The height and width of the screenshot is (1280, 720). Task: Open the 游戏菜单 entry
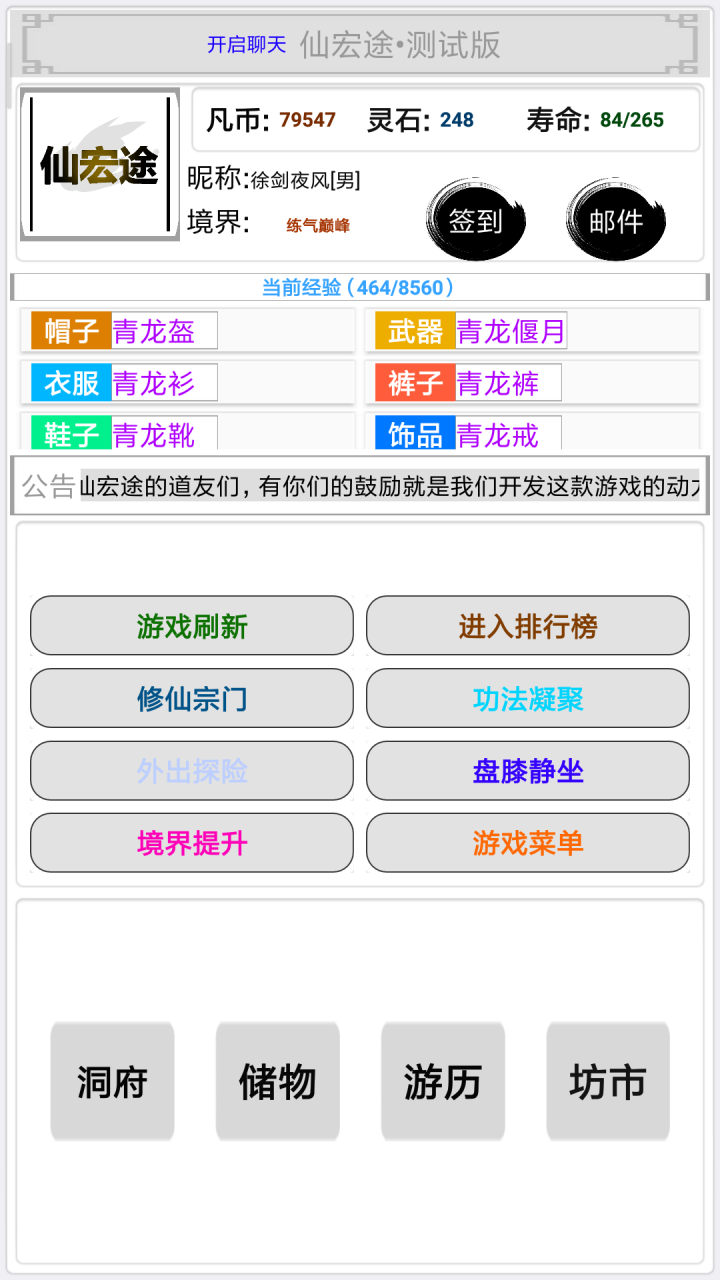pyautogui.click(x=528, y=843)
